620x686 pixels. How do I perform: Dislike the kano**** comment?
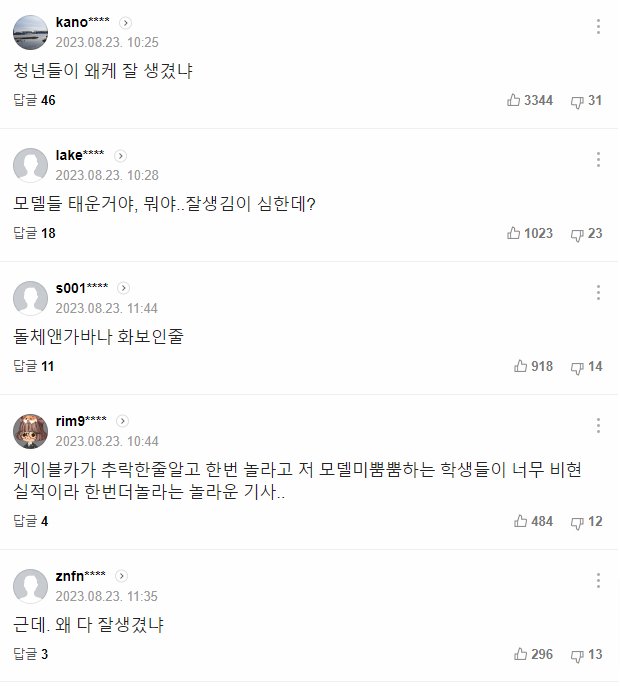pos(577,100)
